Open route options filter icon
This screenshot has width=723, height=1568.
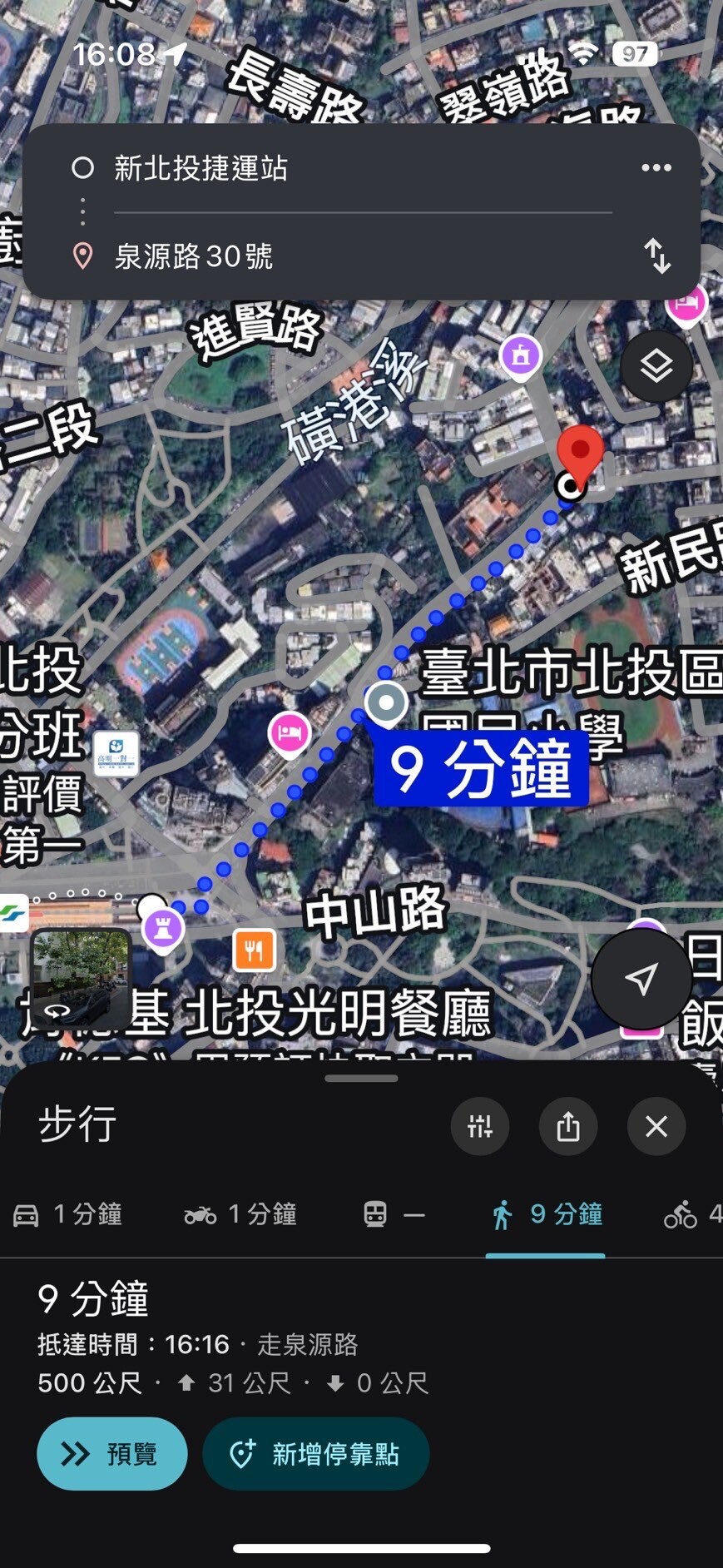480,1127
